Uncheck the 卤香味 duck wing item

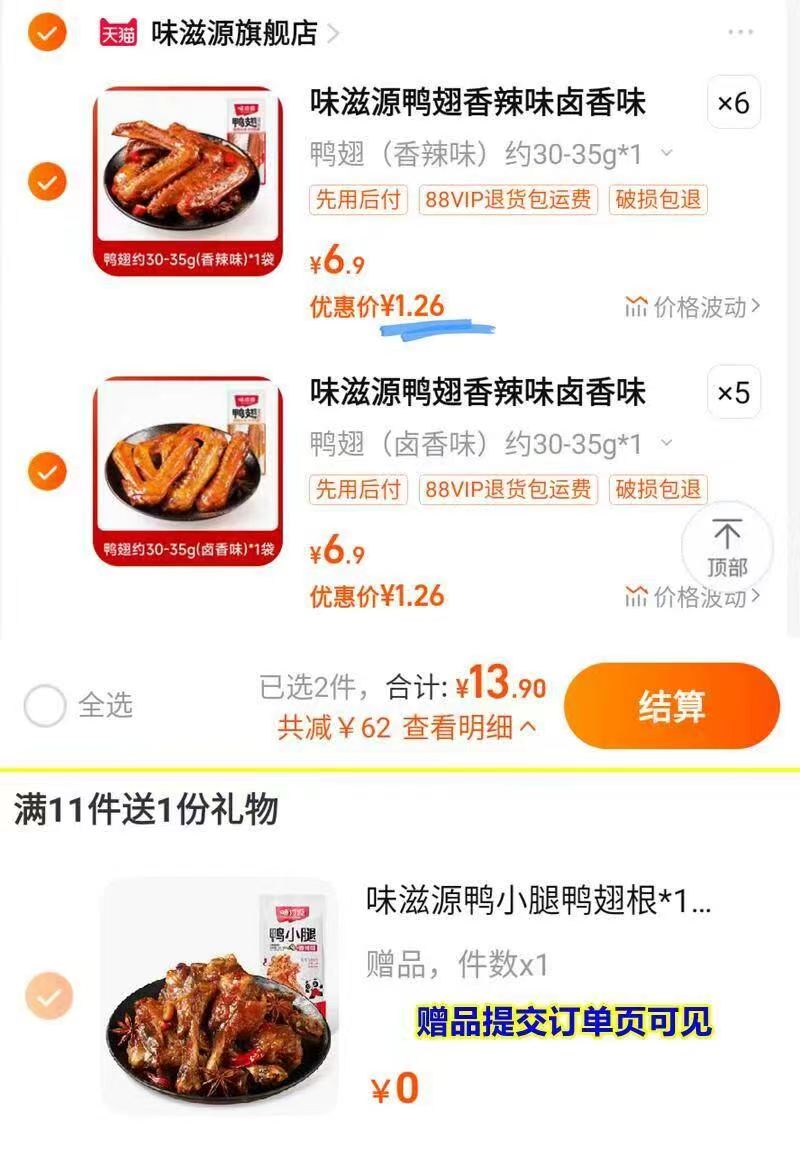(46, 470)
